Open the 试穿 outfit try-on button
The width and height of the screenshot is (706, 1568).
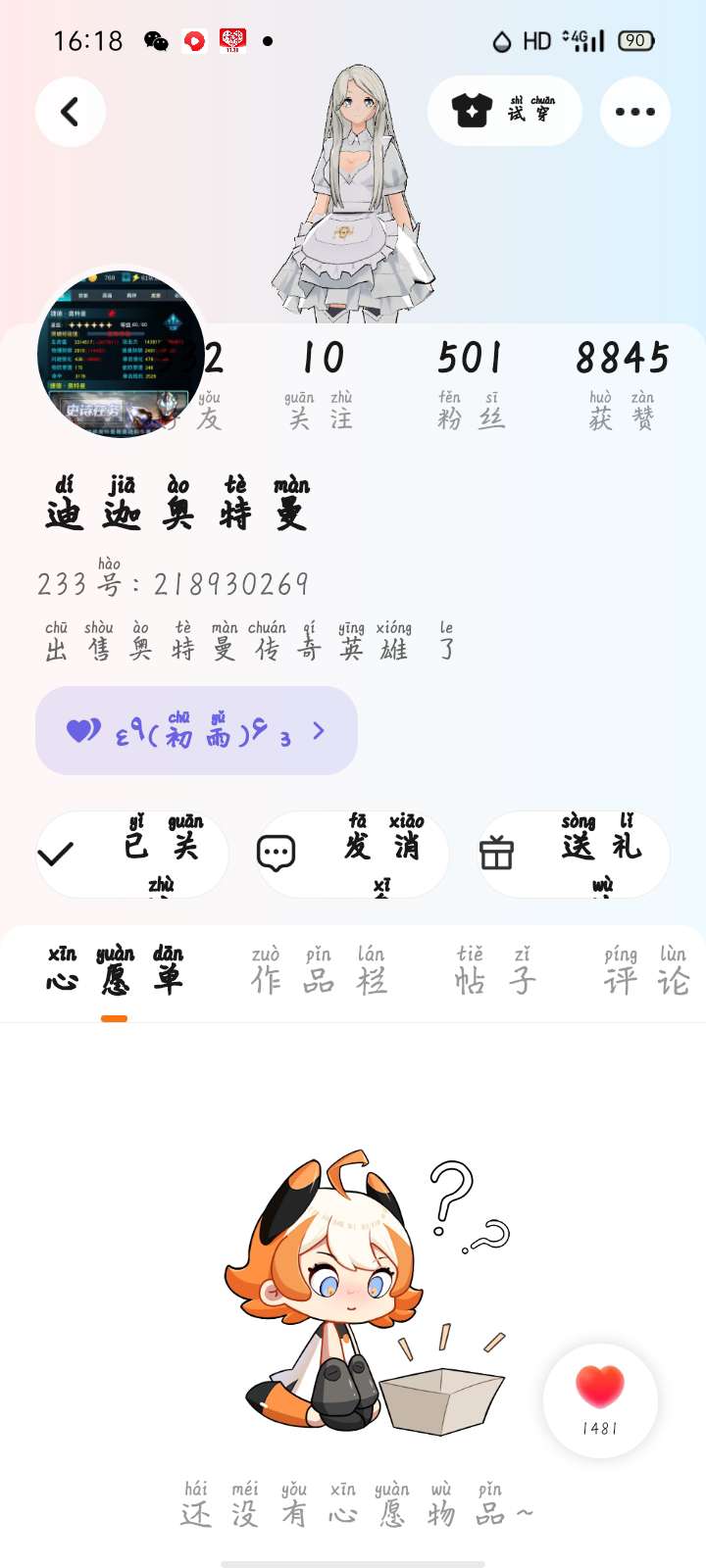pyautogui.click(x=505, y=112)
